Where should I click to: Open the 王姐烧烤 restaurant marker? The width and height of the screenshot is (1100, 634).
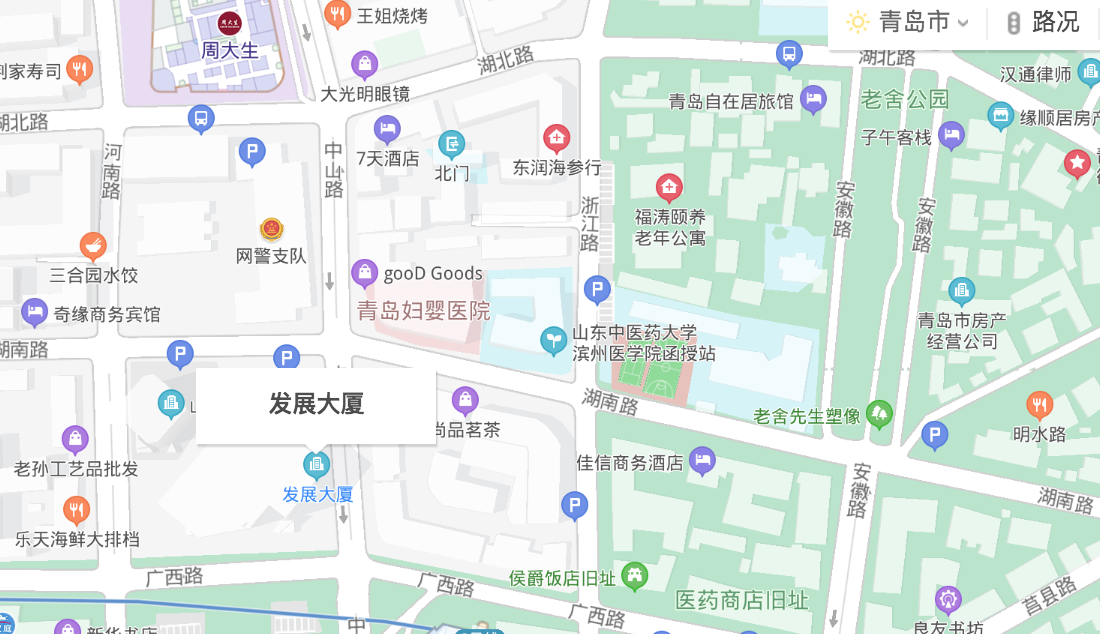pyautogui.click(x=338, y=14)
